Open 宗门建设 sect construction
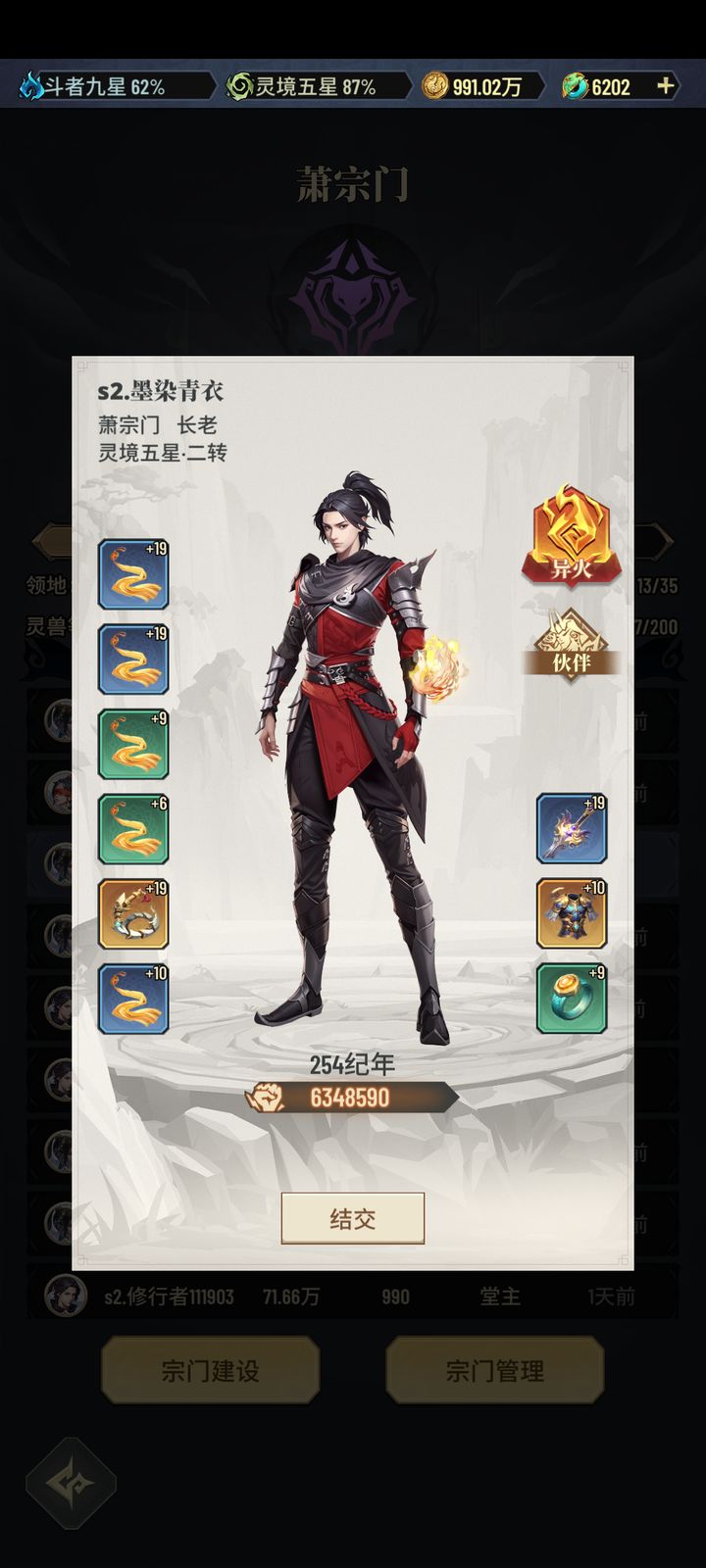 click(x=210, y=1370)
